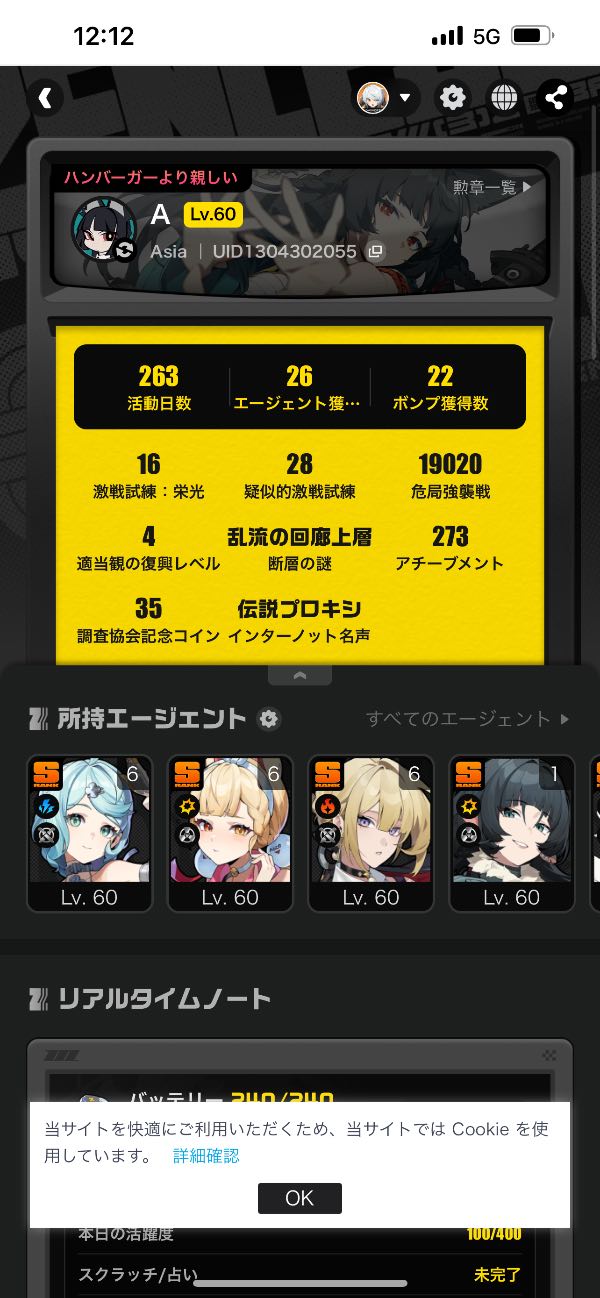
Task: Open the blonde braided agent card
Action: coord(230,833)
